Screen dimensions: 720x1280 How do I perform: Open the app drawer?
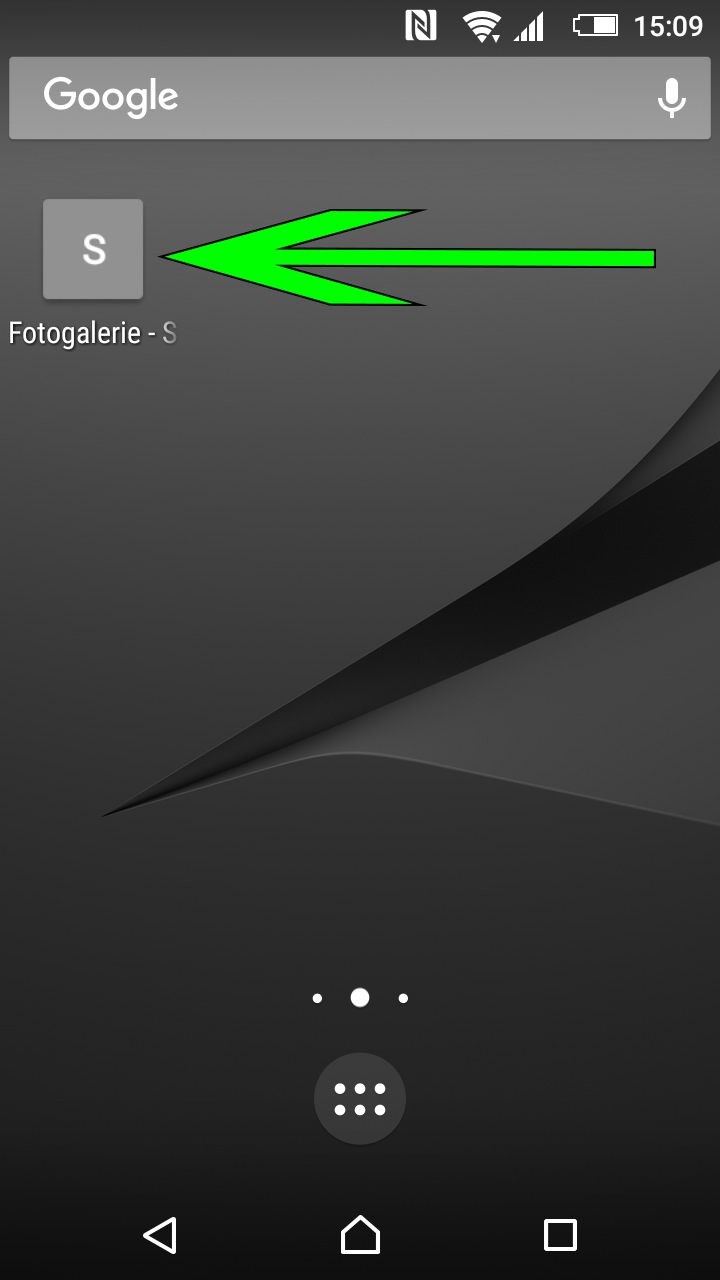(360, 1098)
